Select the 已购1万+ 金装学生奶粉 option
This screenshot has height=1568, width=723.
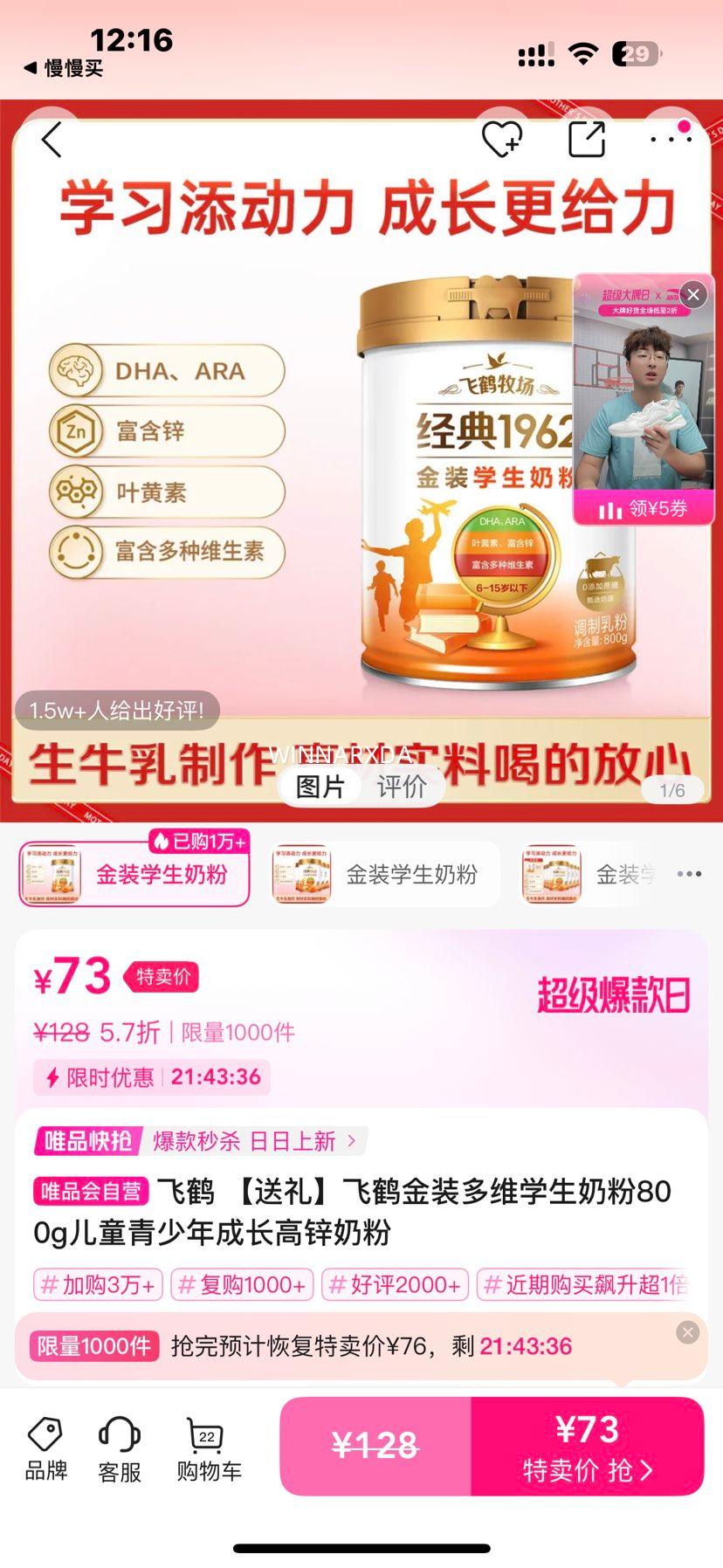click(x=134, y=874)
